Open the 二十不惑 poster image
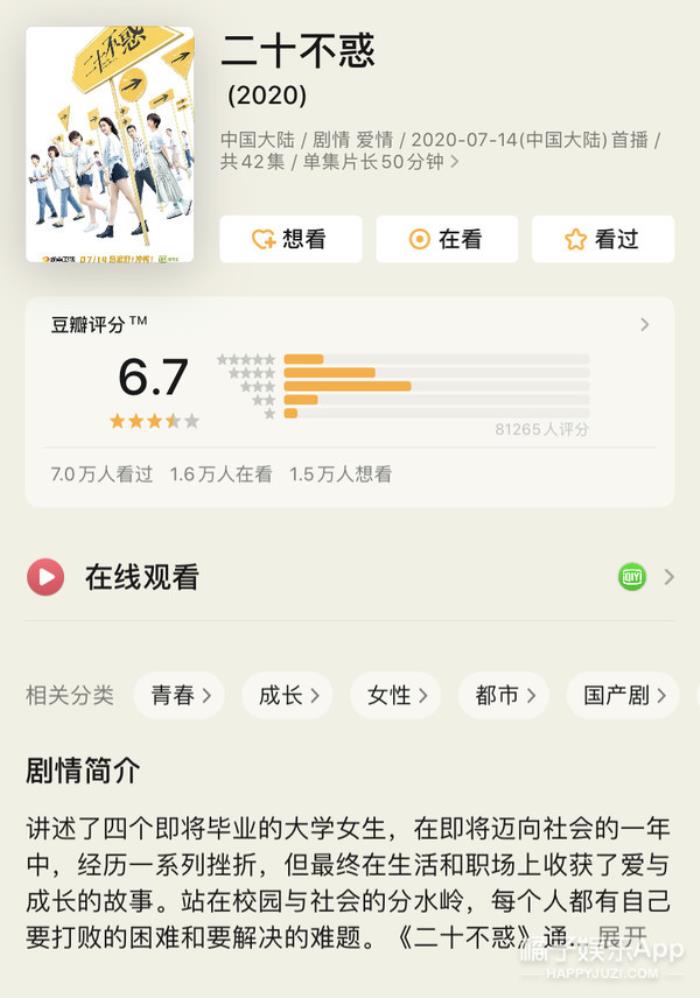The width and height of the screenshot is (700, 998). pos(110,145)
